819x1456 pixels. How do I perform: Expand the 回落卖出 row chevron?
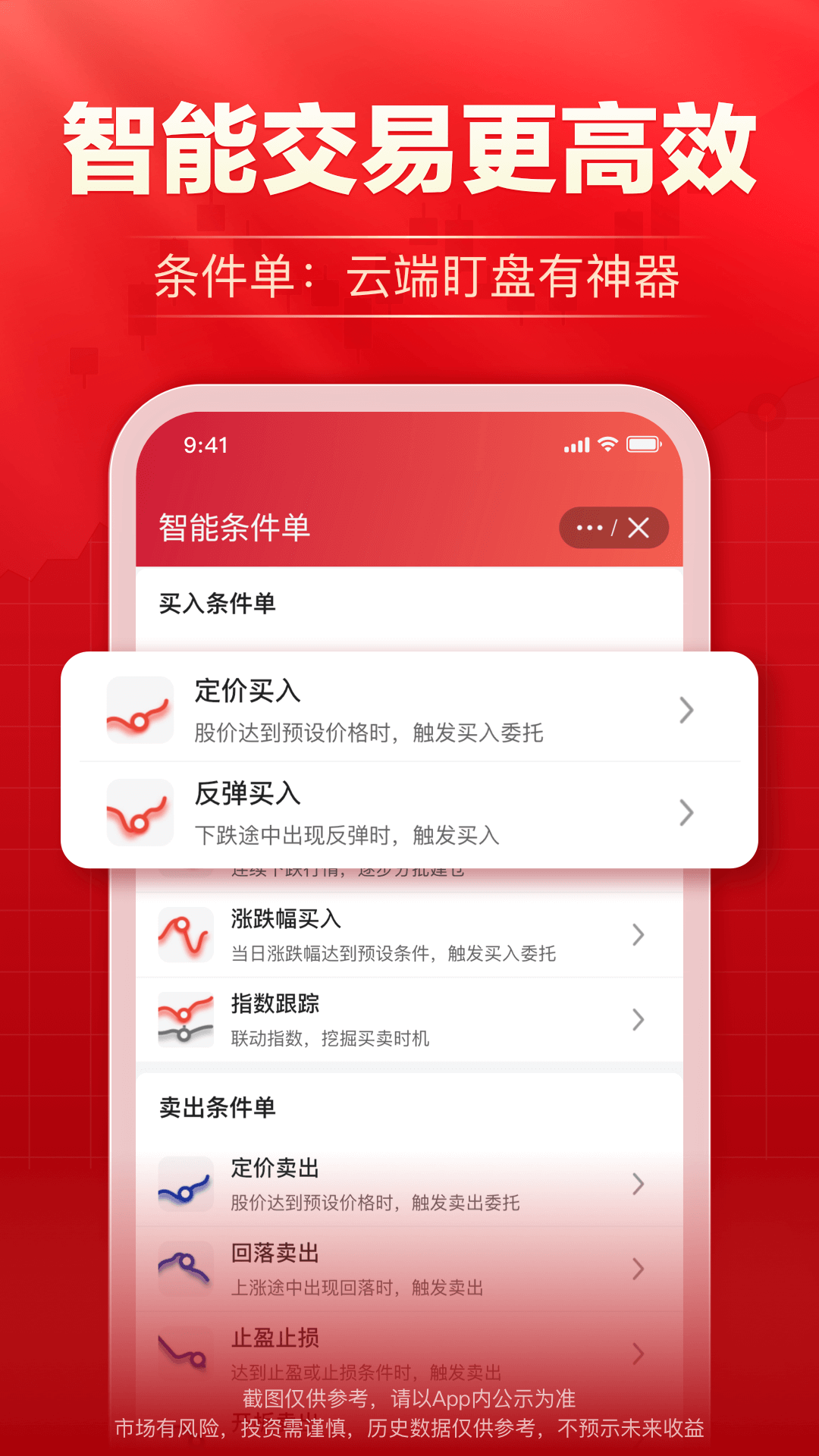click(x=637, y=1269)
